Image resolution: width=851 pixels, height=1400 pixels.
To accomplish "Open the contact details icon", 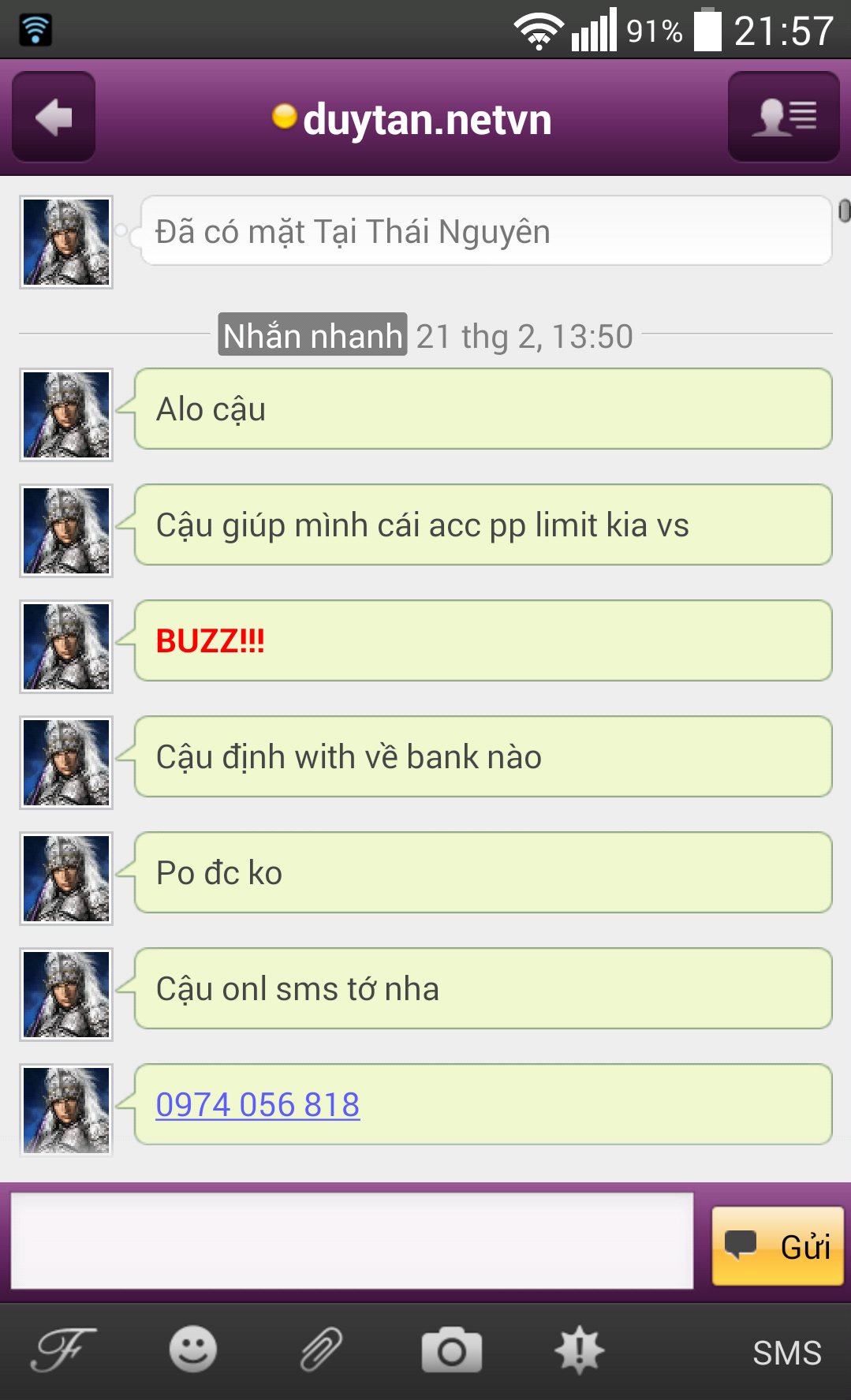I will click(783, 118).
